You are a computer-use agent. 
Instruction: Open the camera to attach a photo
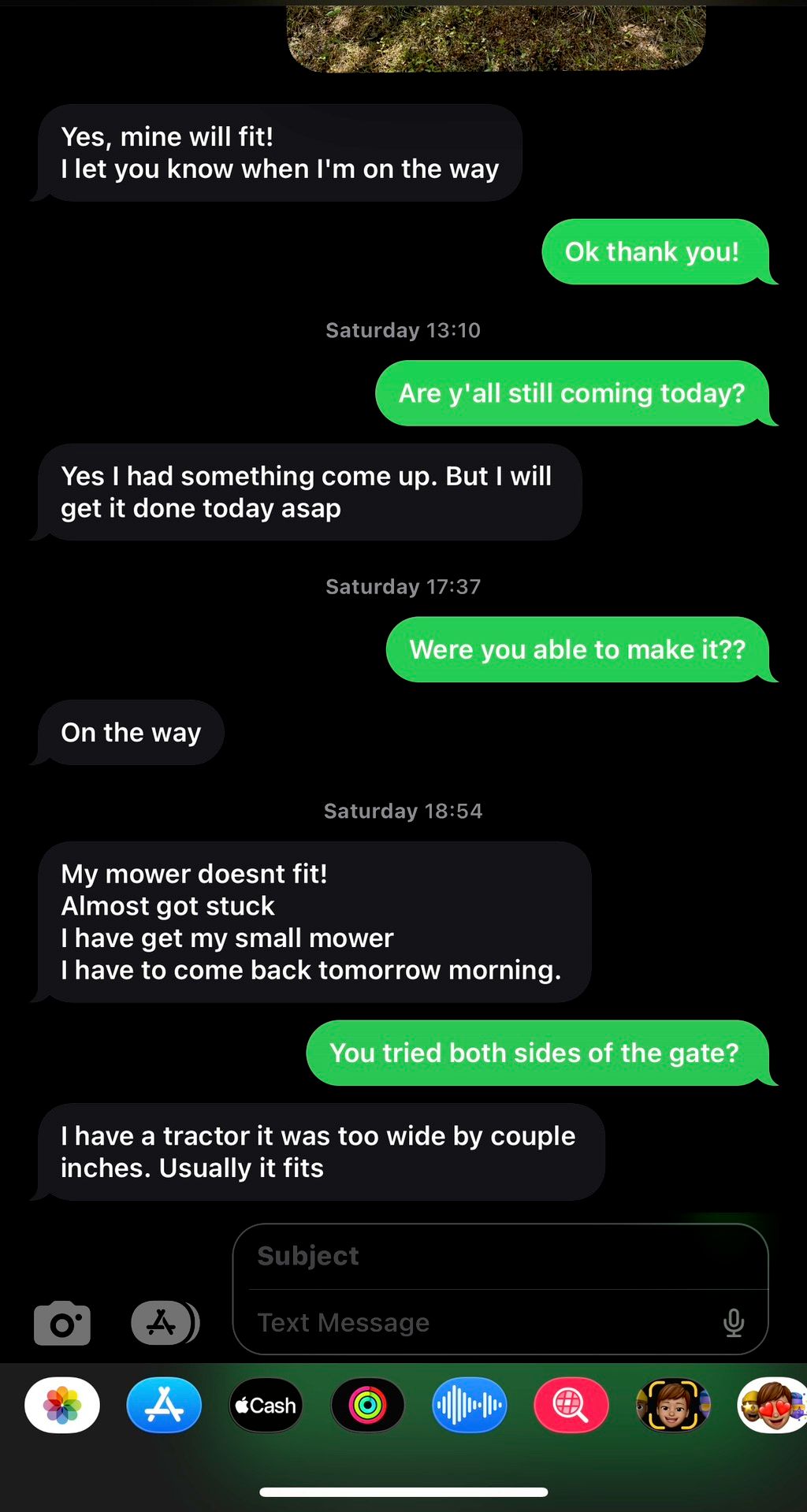62,1323
